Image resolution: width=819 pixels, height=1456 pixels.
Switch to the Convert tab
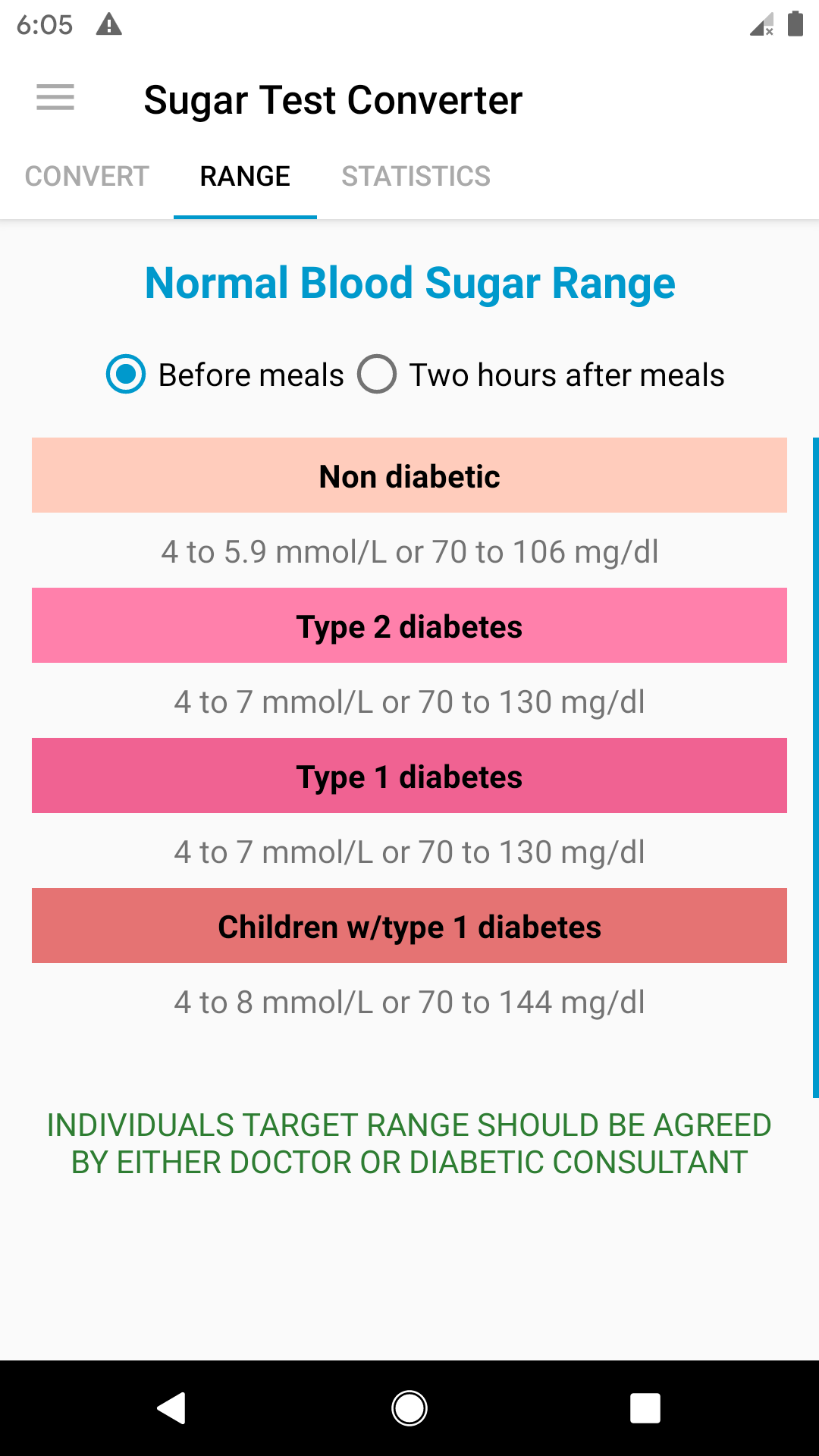click(86, 177)
